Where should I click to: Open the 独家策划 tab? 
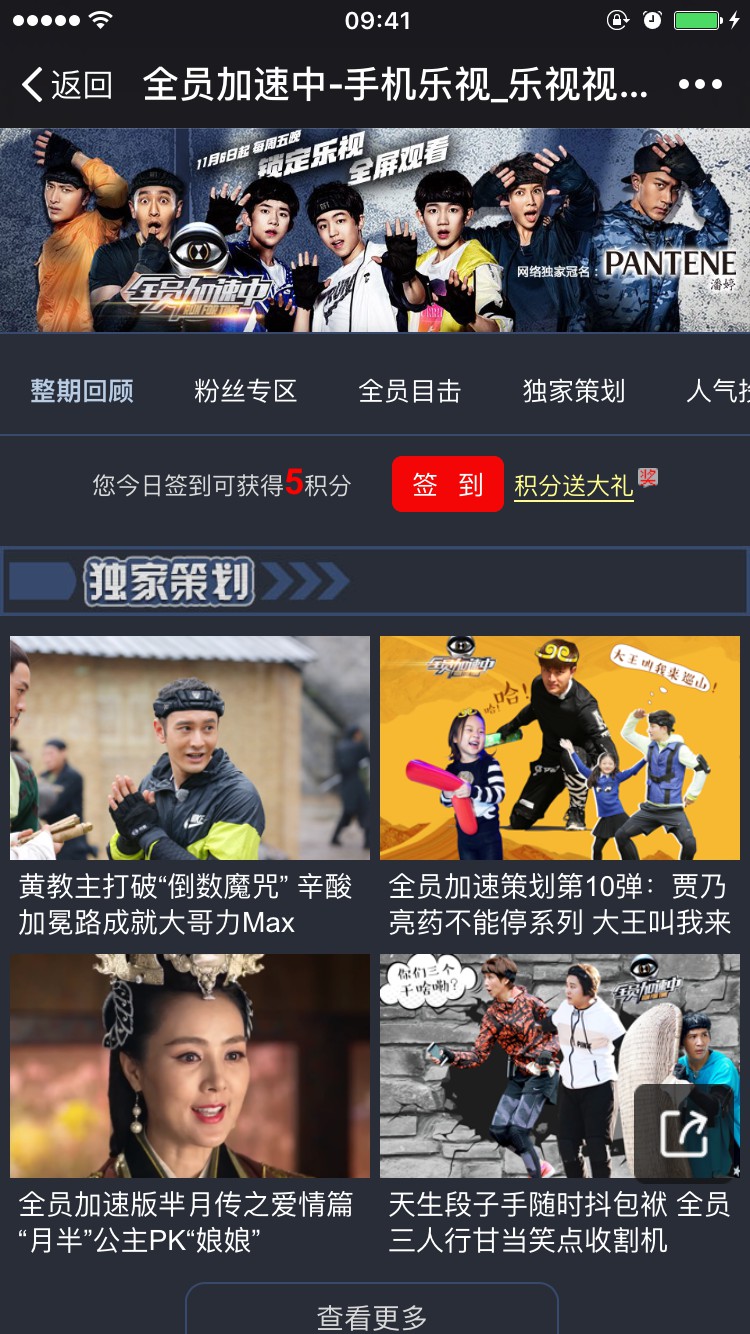pos(574,391)
